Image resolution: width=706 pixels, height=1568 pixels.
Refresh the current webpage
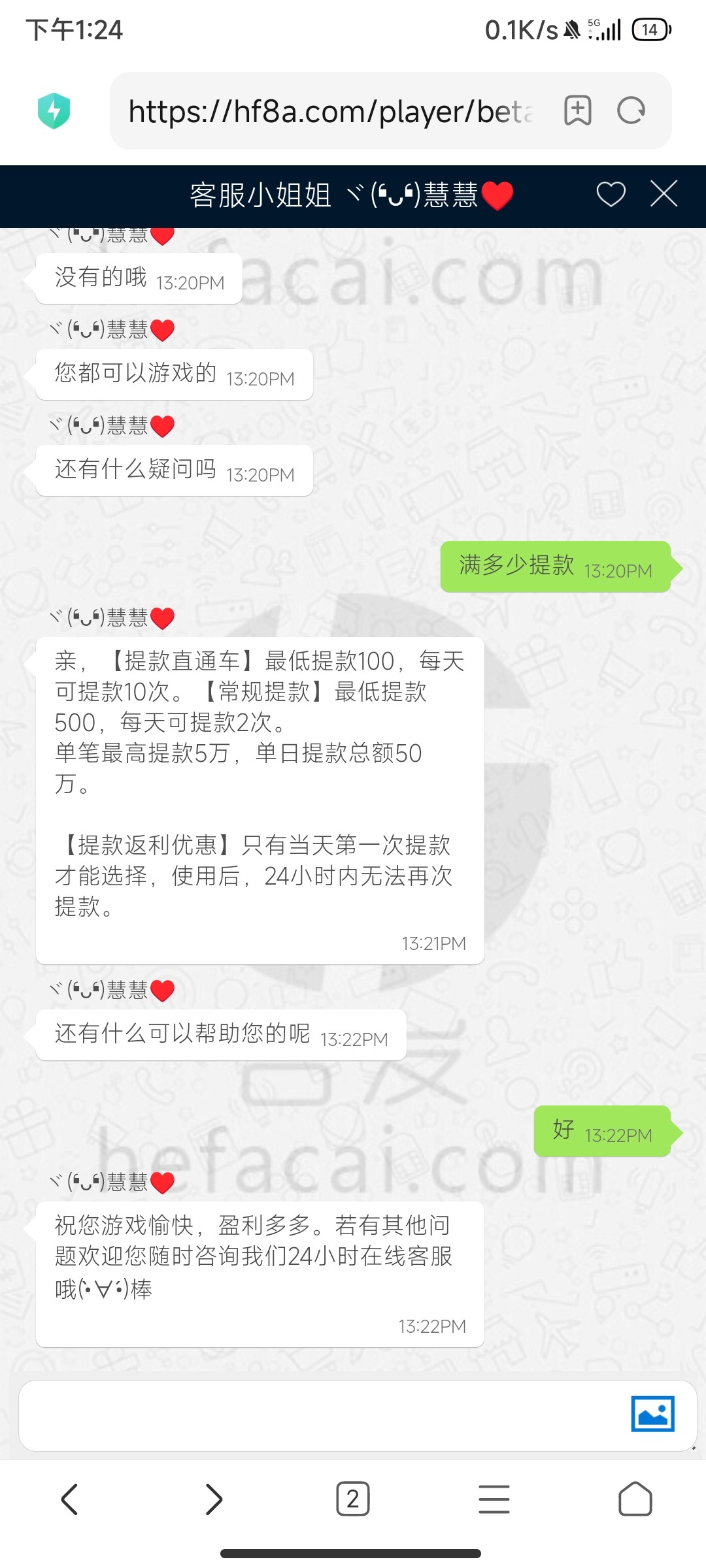point(630,111)
